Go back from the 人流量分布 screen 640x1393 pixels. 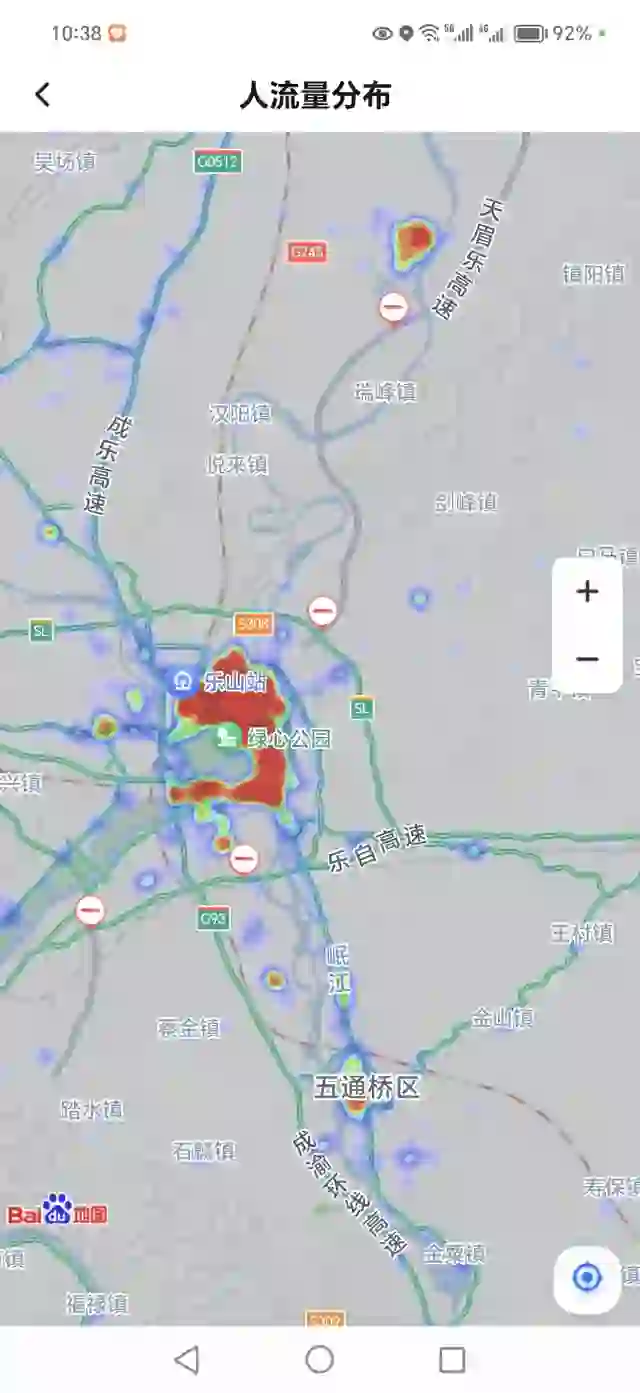[x=42, y=95]
